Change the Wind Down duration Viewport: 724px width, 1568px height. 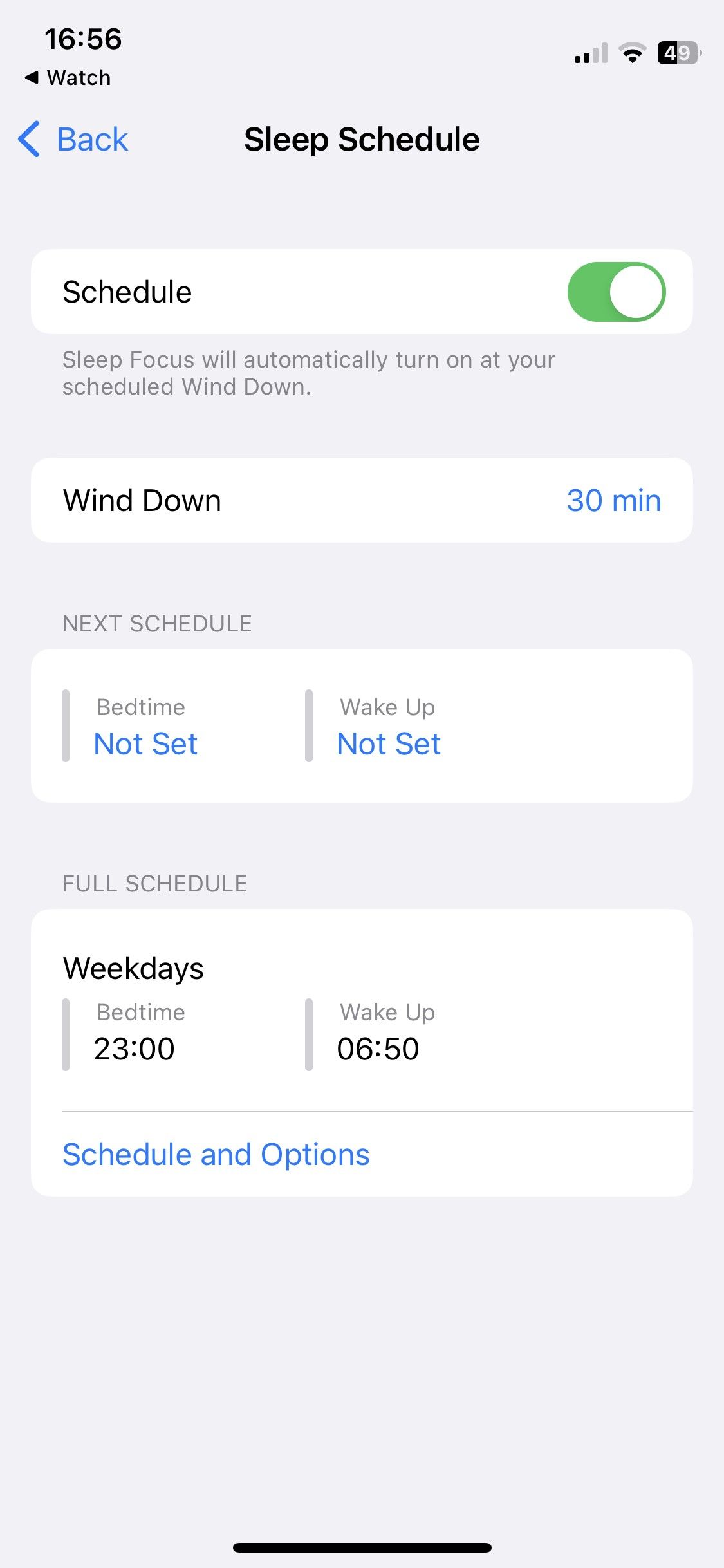(613, 500)
